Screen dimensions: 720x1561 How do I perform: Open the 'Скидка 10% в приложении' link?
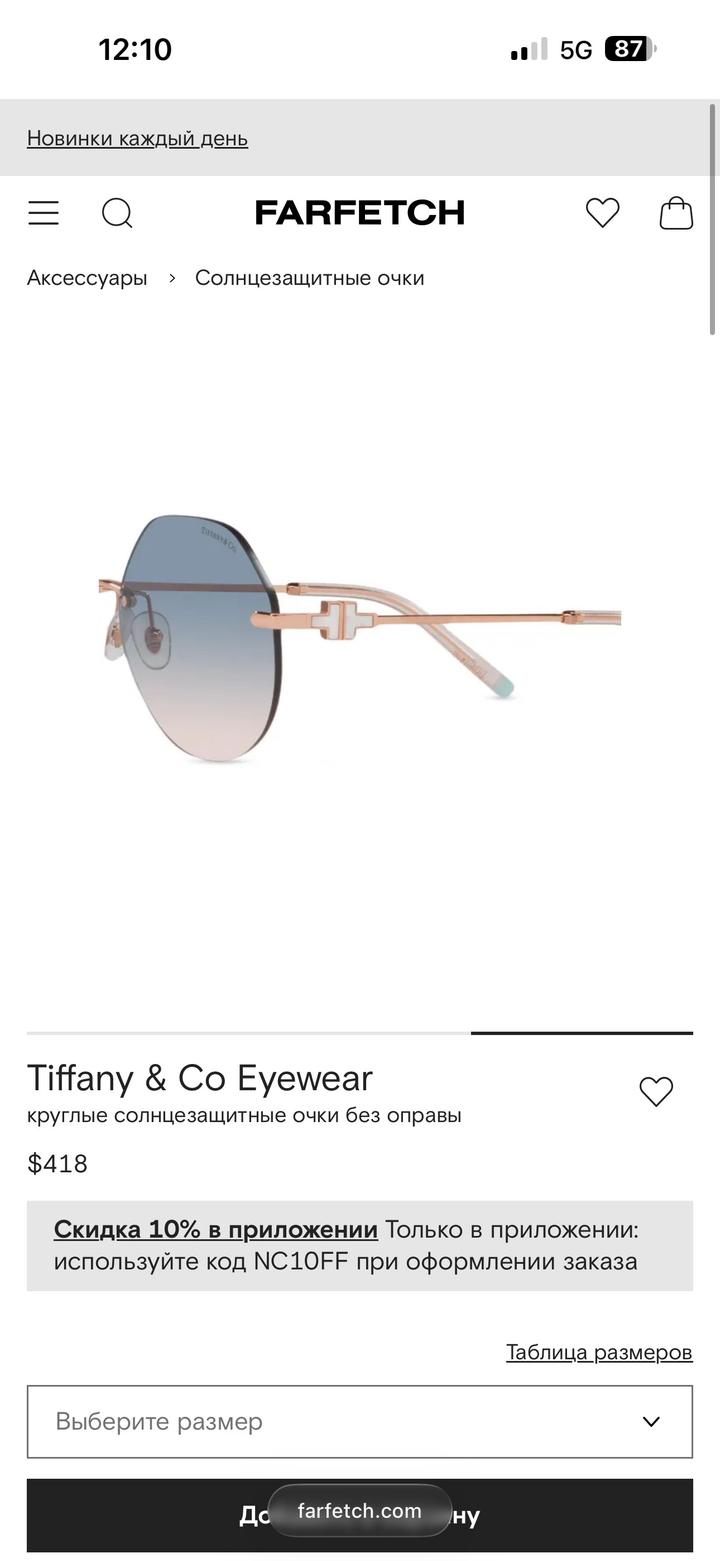pos(215,1229)
